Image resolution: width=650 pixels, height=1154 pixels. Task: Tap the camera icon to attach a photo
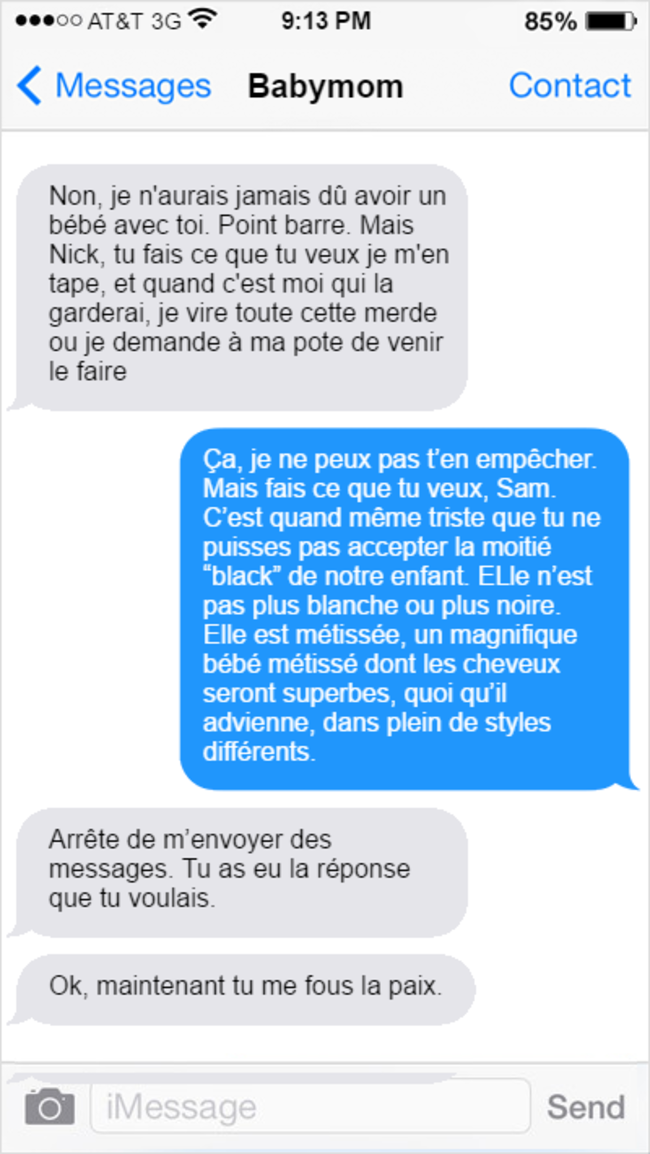coord(50,1106)
